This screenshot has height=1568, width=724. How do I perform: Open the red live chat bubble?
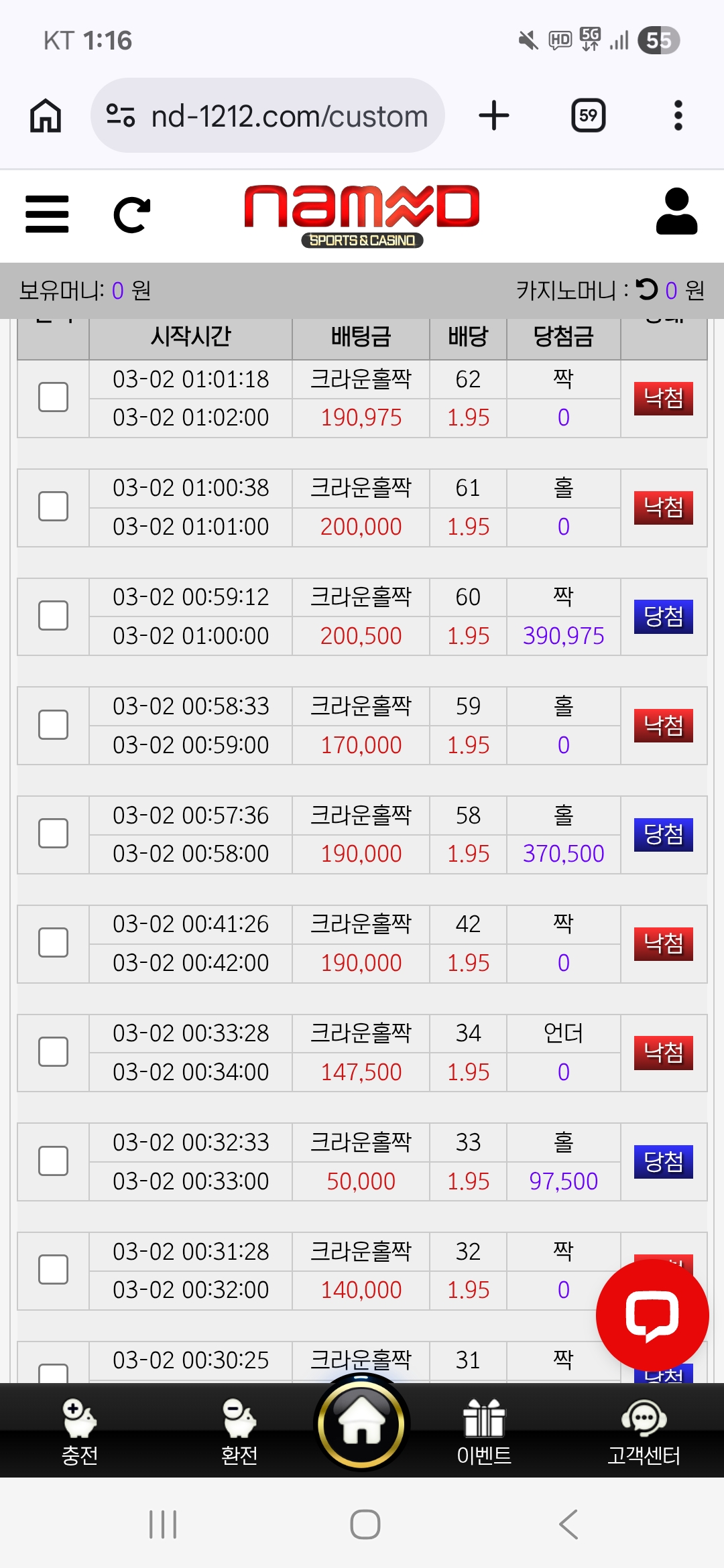click(652, 1315)
